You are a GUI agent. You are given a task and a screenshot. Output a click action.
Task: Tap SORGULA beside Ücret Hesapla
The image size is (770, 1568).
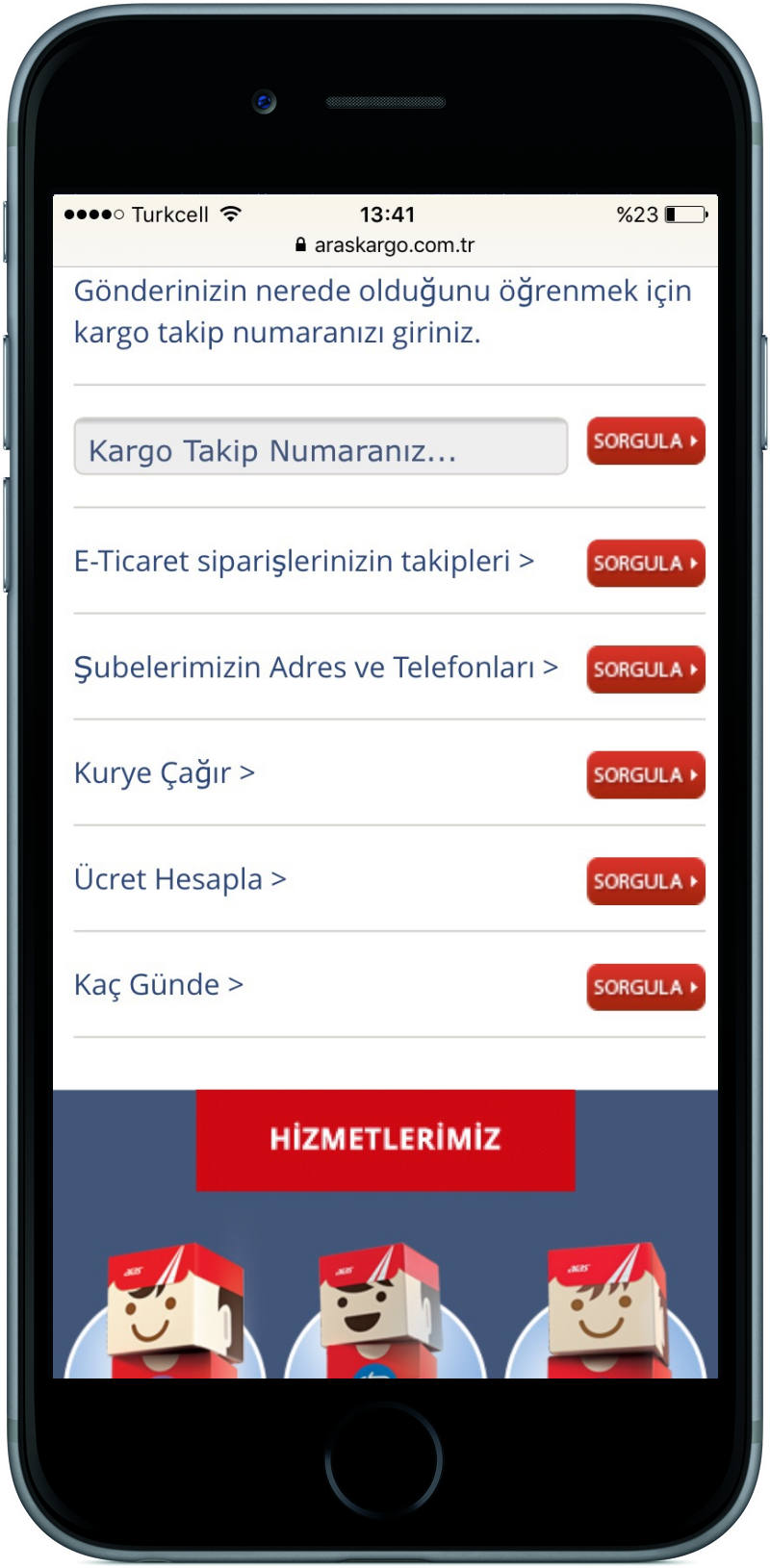646,881
